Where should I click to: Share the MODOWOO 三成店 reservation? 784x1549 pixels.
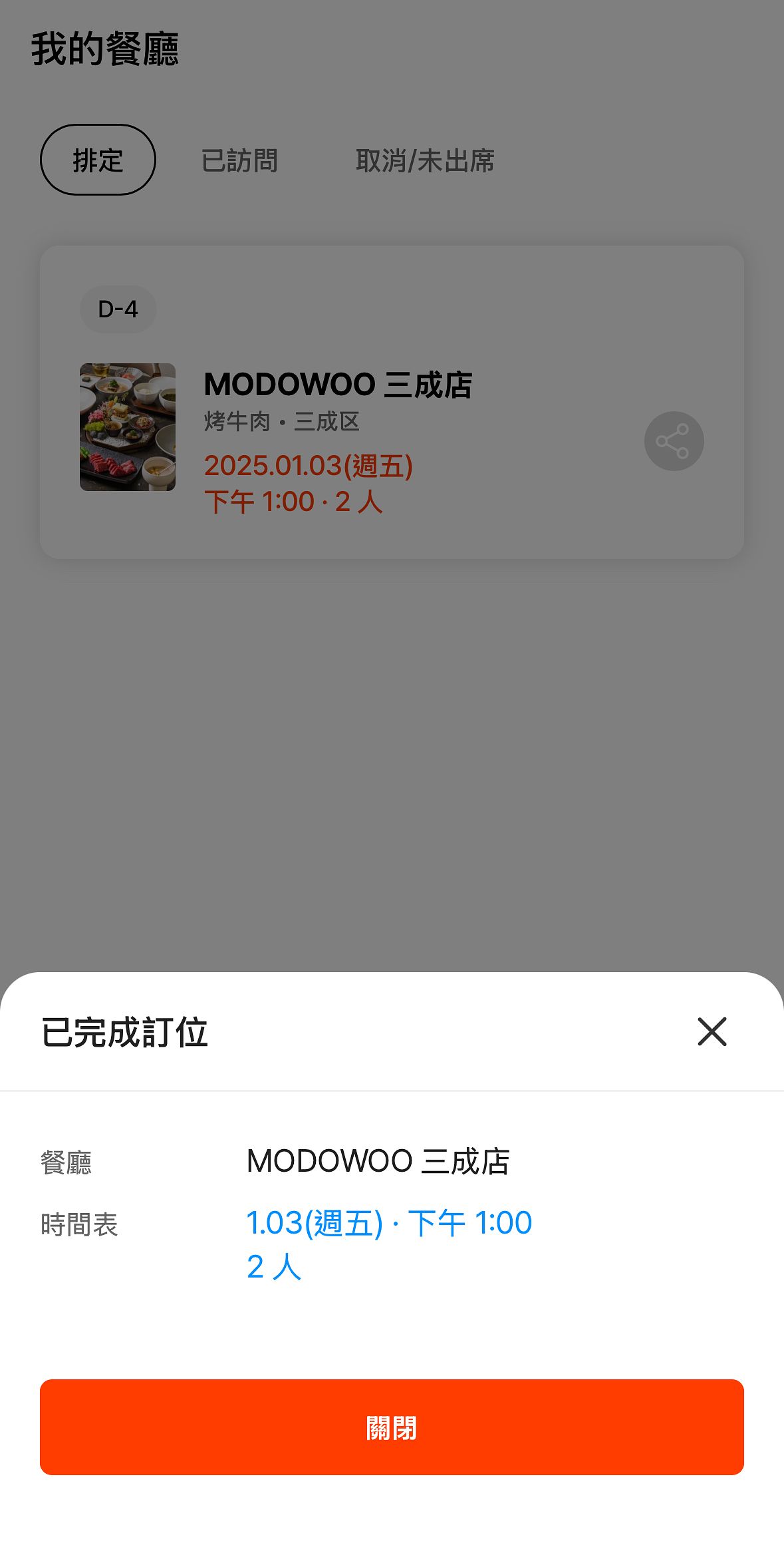point(674,441)
